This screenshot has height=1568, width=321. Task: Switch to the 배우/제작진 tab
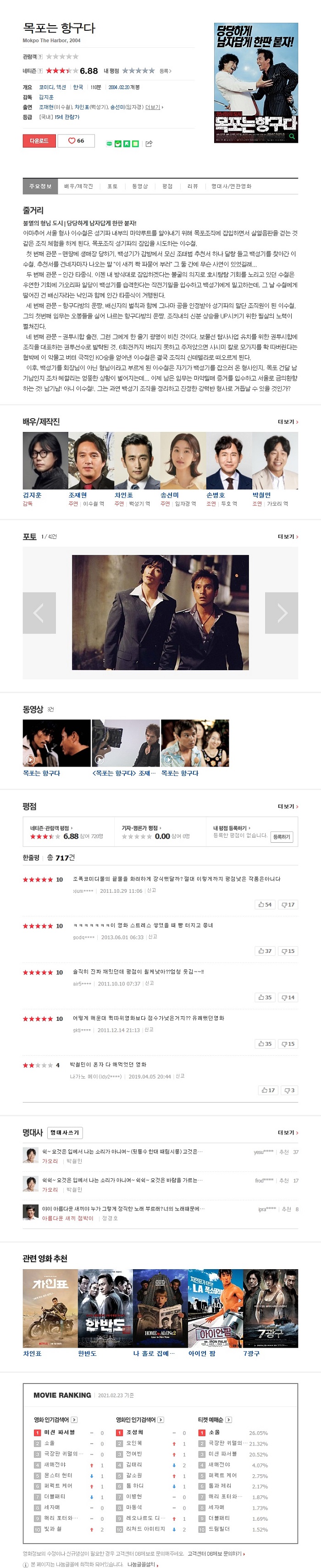(x=78, y=186)
